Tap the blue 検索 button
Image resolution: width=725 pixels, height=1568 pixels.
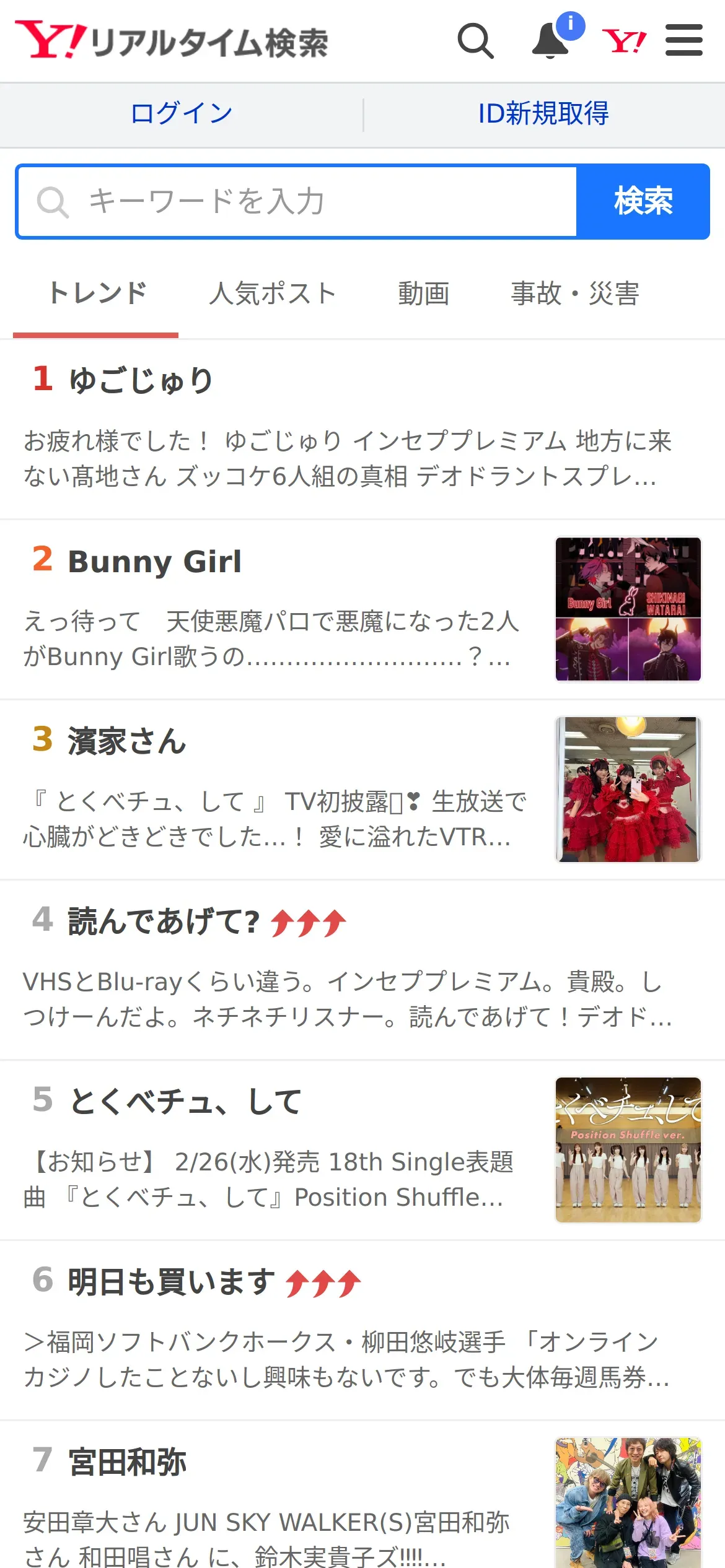click(643, 201)
